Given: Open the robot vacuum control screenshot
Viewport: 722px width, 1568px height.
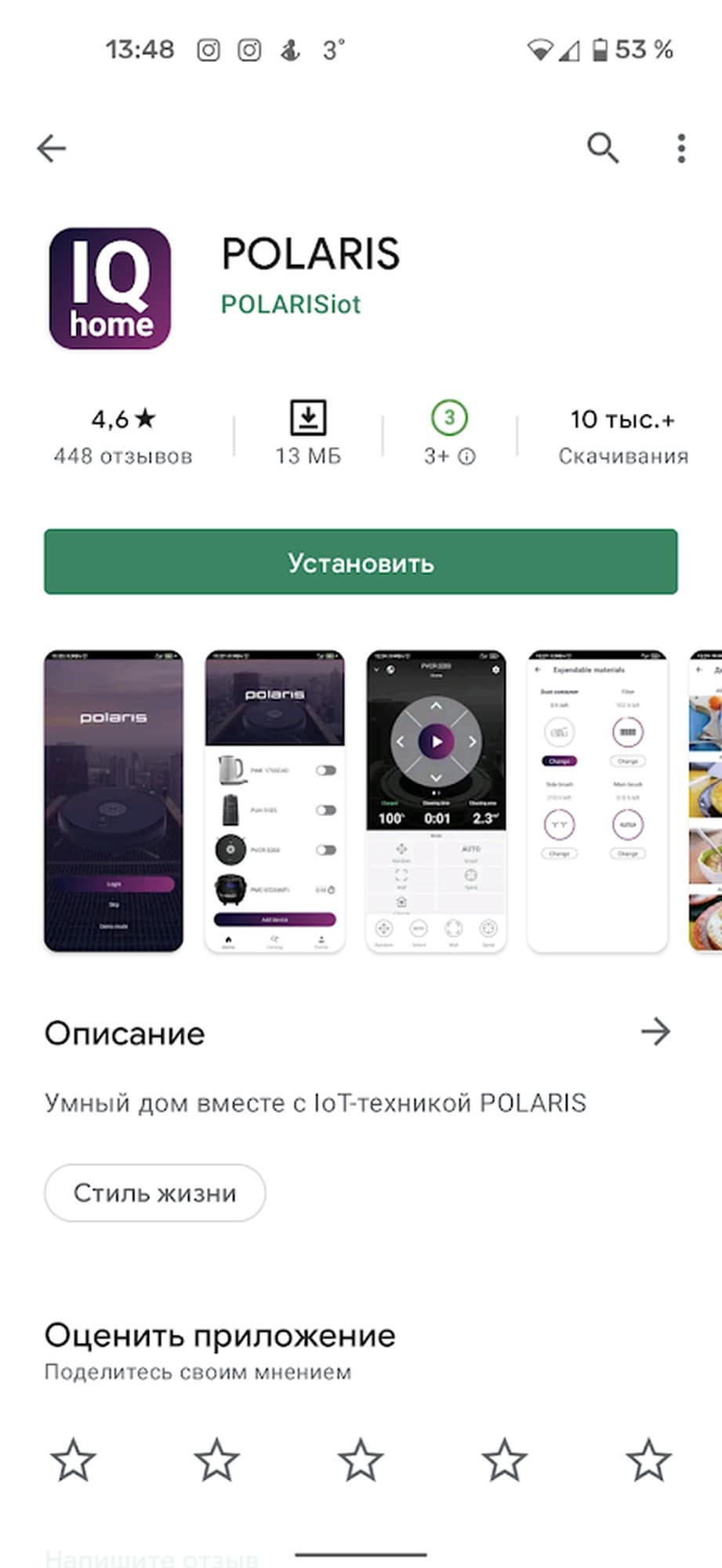Looking at the screenshot, I should pyautogui.click(x=436, y=800).
